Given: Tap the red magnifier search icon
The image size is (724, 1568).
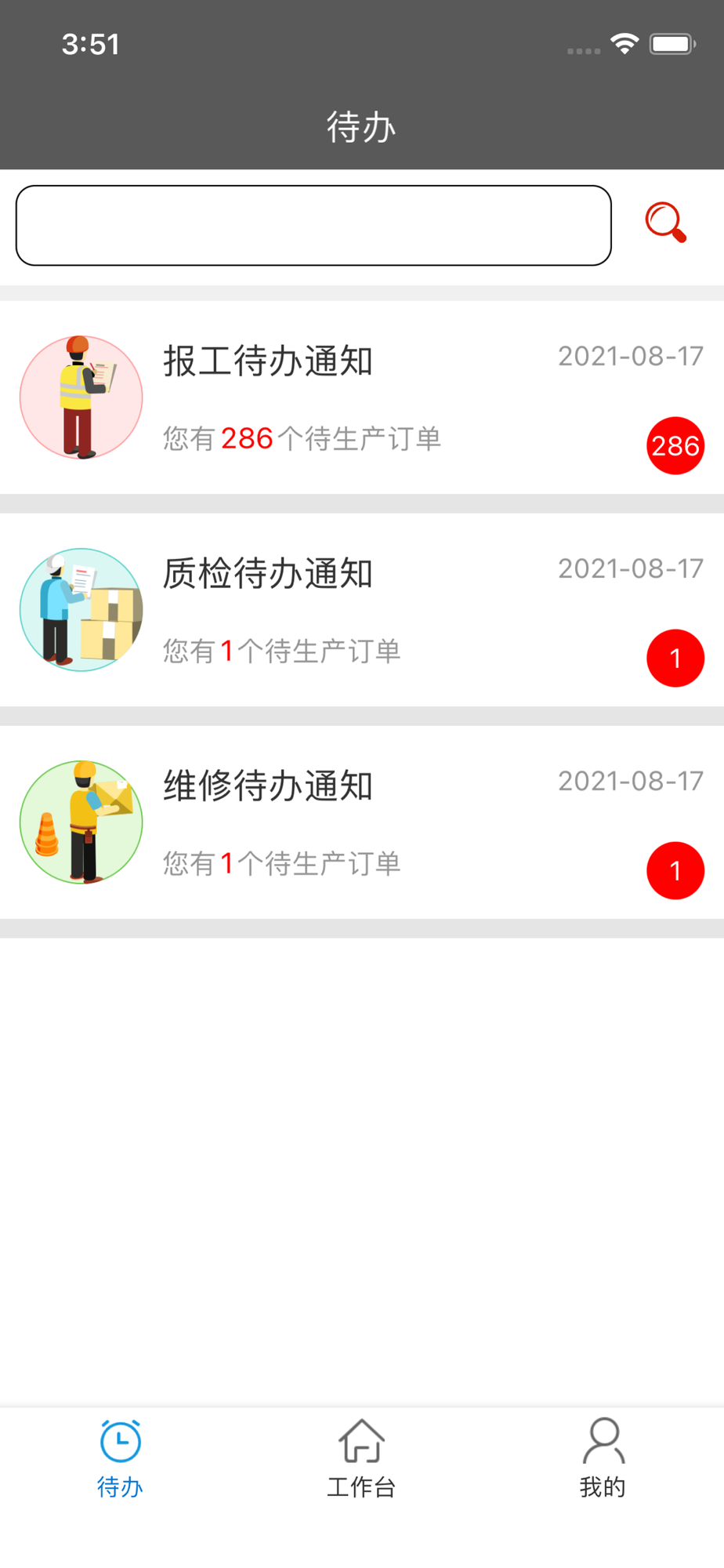Looking at the screenshot, I should [666, 223].
